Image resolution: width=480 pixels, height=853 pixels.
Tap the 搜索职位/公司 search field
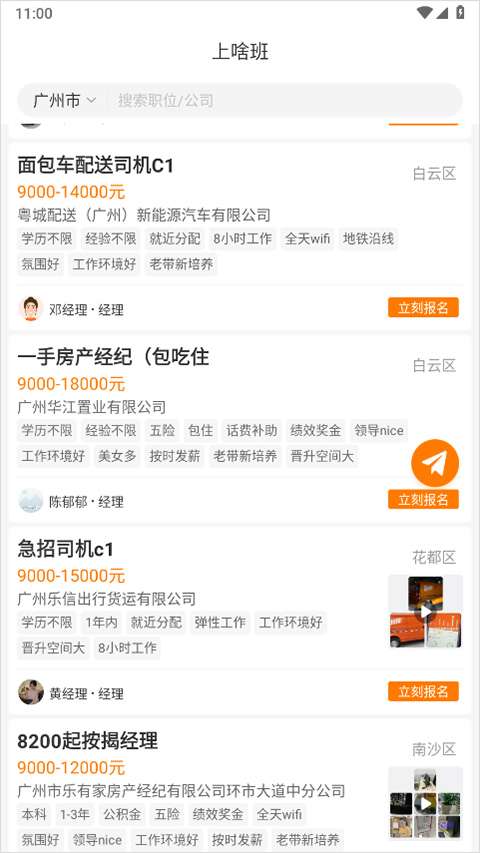[x=283, y=100]
